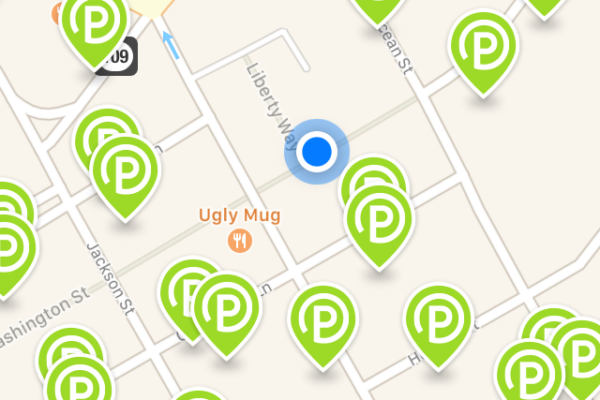Open the Ugly Mug restaurant marker
600x400 pixels.
[x=239, y=240]
